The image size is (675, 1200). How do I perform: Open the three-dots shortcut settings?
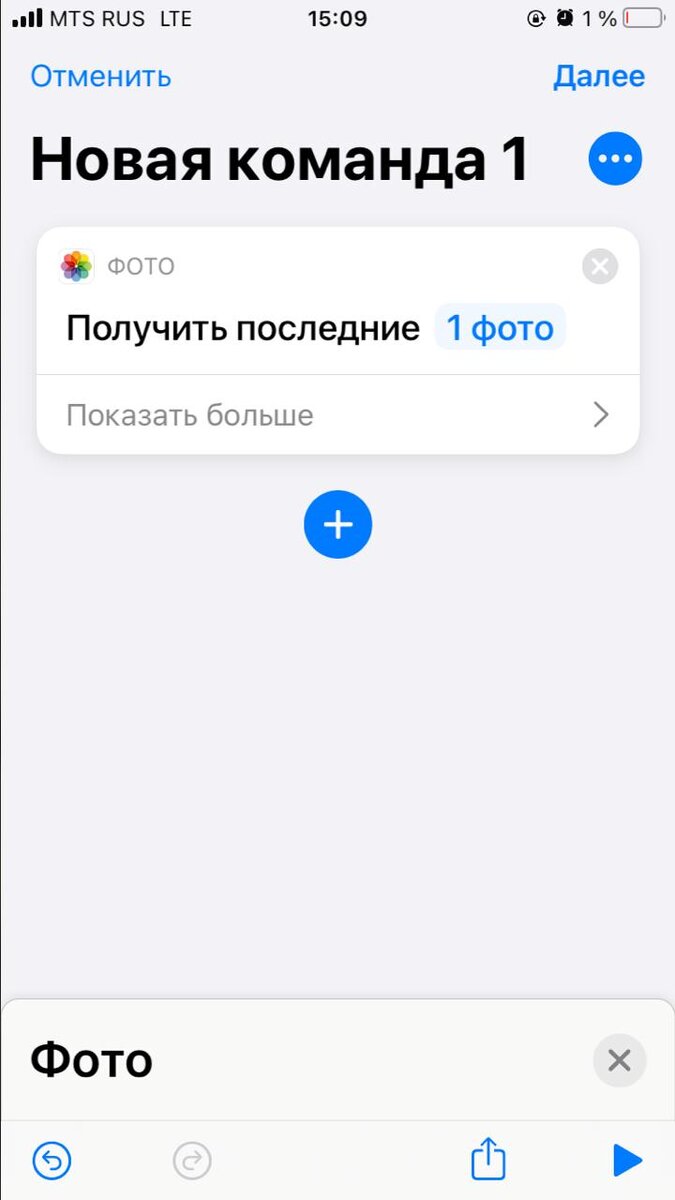click(615, 159)
